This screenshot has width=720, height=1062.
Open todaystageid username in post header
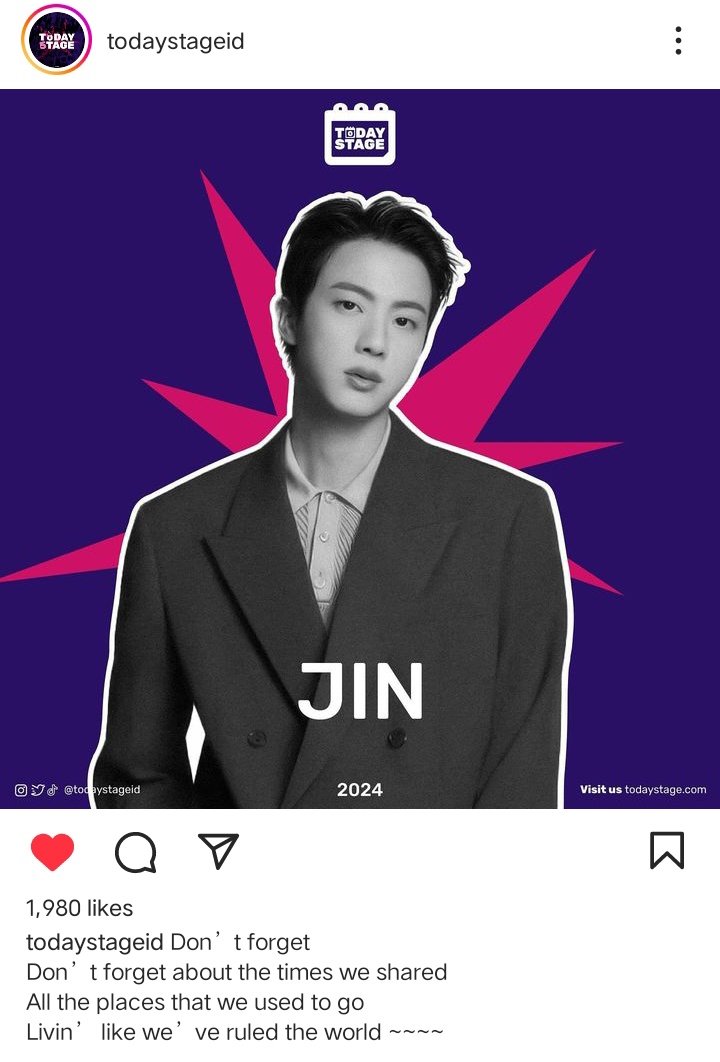point(176,41)
